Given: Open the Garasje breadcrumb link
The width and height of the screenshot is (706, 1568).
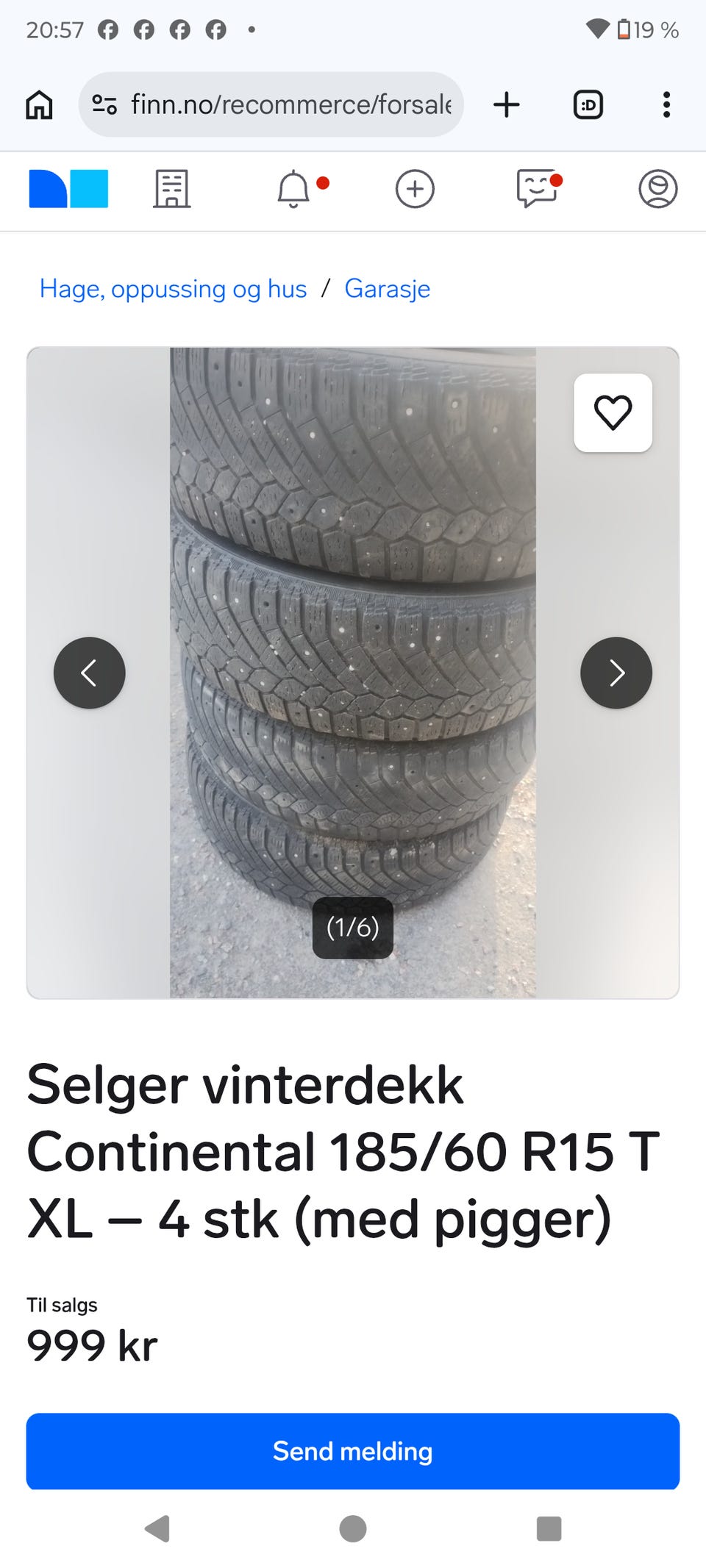Looking at the screenshot, I should pos(387,289).
